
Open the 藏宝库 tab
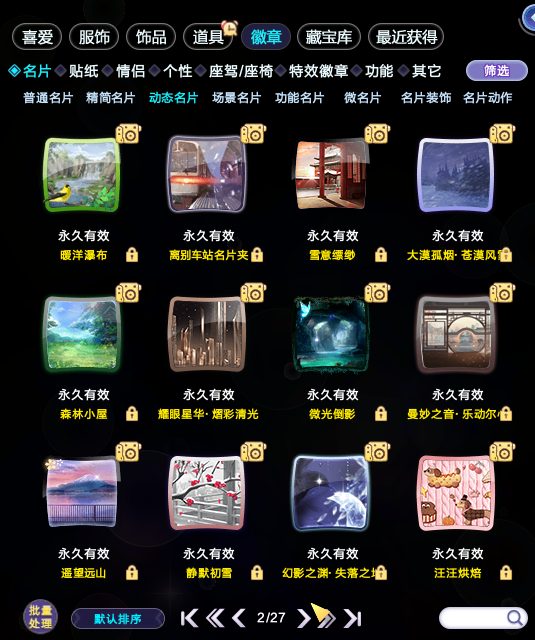(329, 37)
